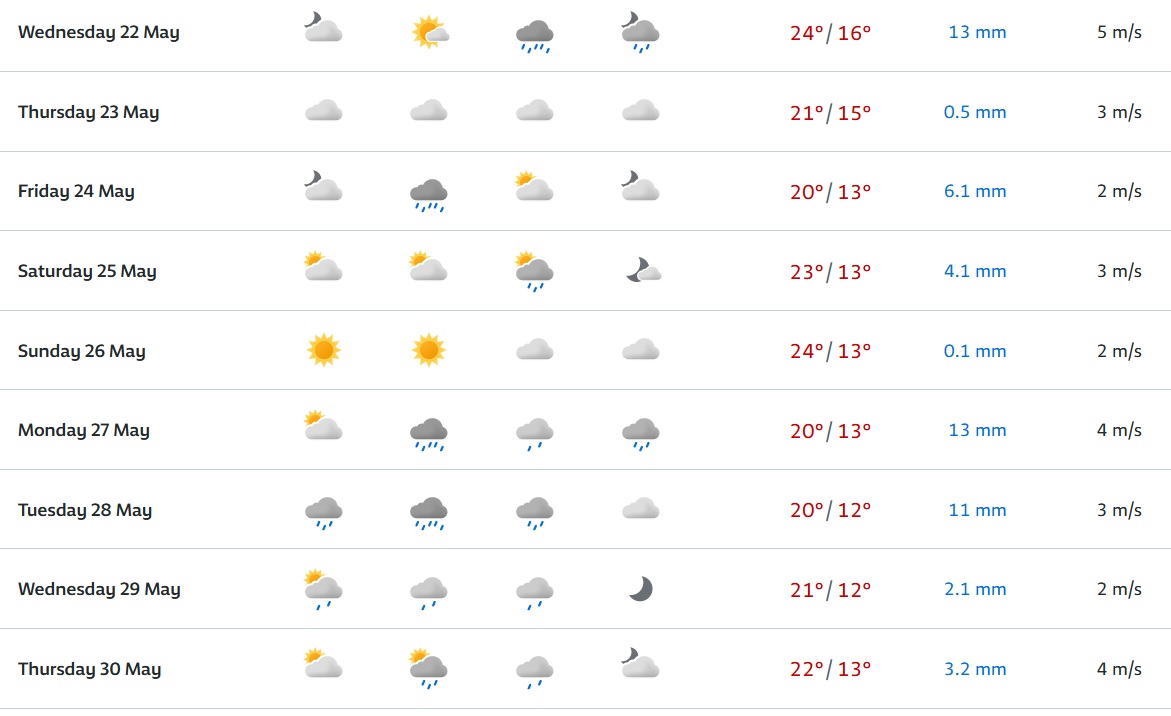This screenshot has width=1171, height=716.
Task: Select the Friday 24 May row
Action: (76, 191)
